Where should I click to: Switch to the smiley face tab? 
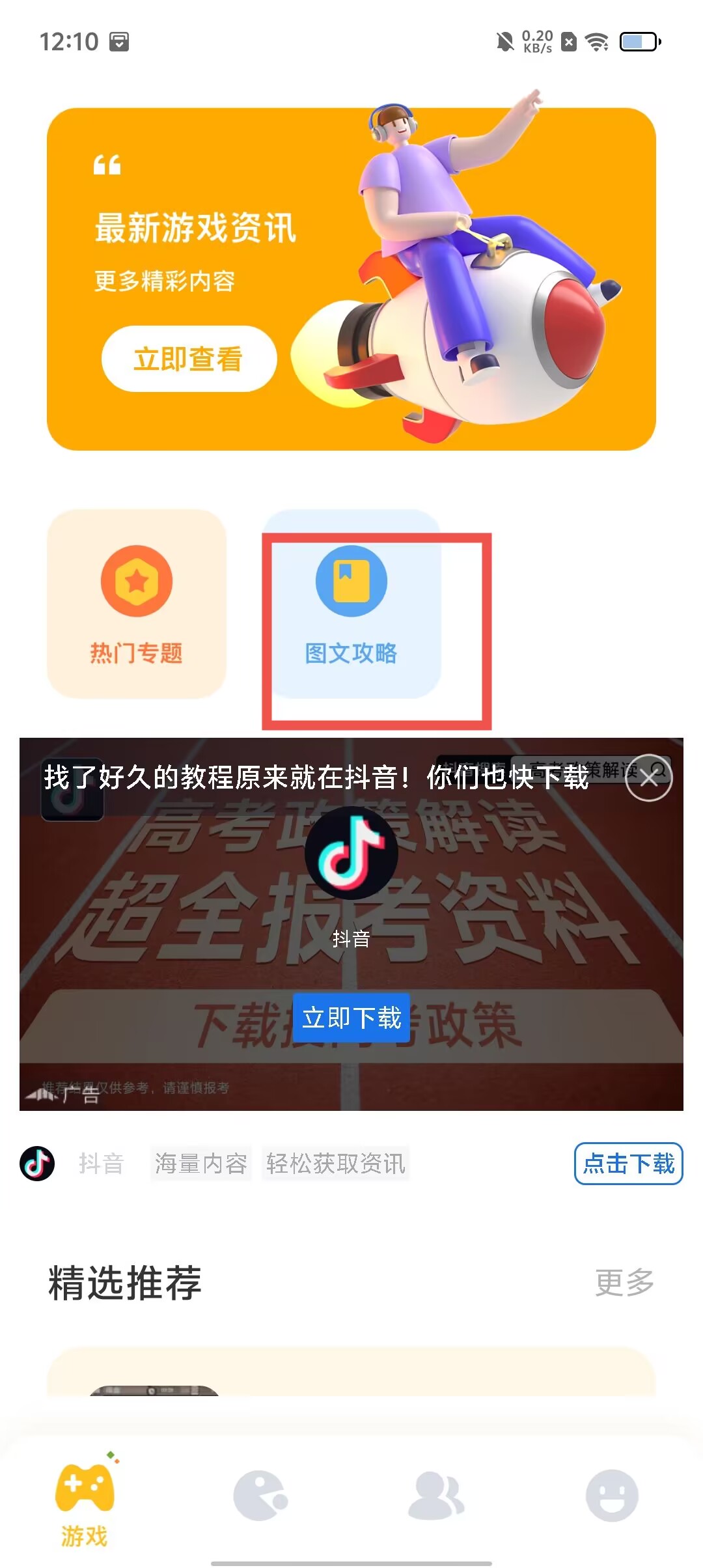coord(612,1495)
